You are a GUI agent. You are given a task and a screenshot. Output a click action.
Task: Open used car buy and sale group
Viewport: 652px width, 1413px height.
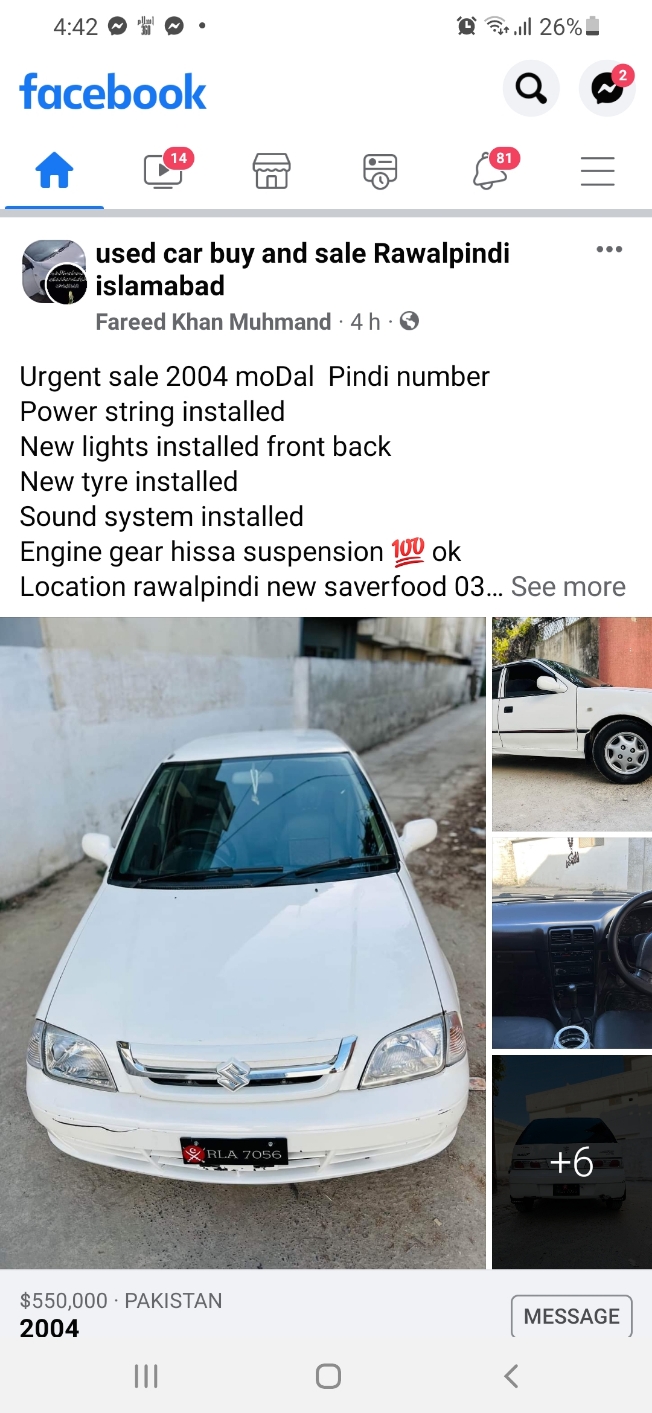click(x=302, y=269)
